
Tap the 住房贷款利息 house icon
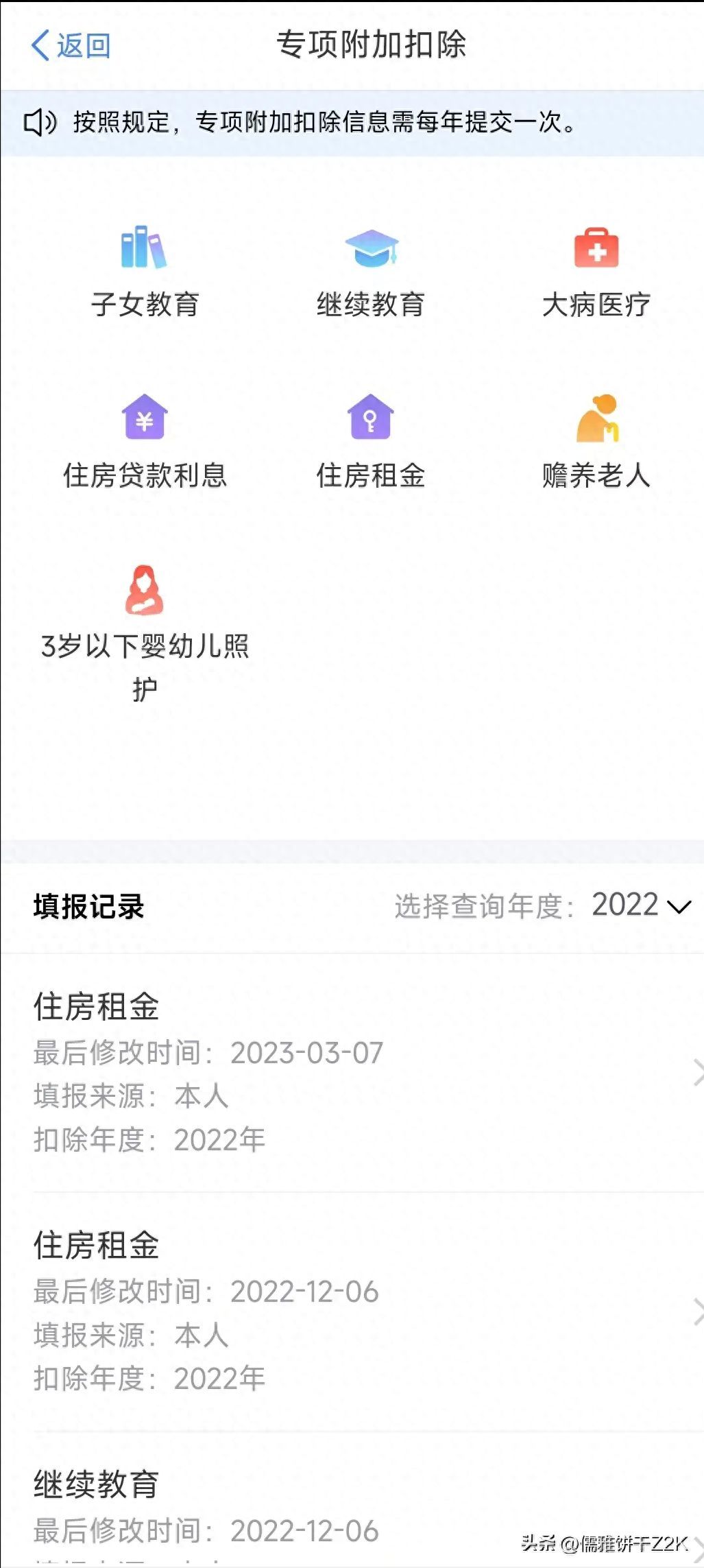[145, 439]
